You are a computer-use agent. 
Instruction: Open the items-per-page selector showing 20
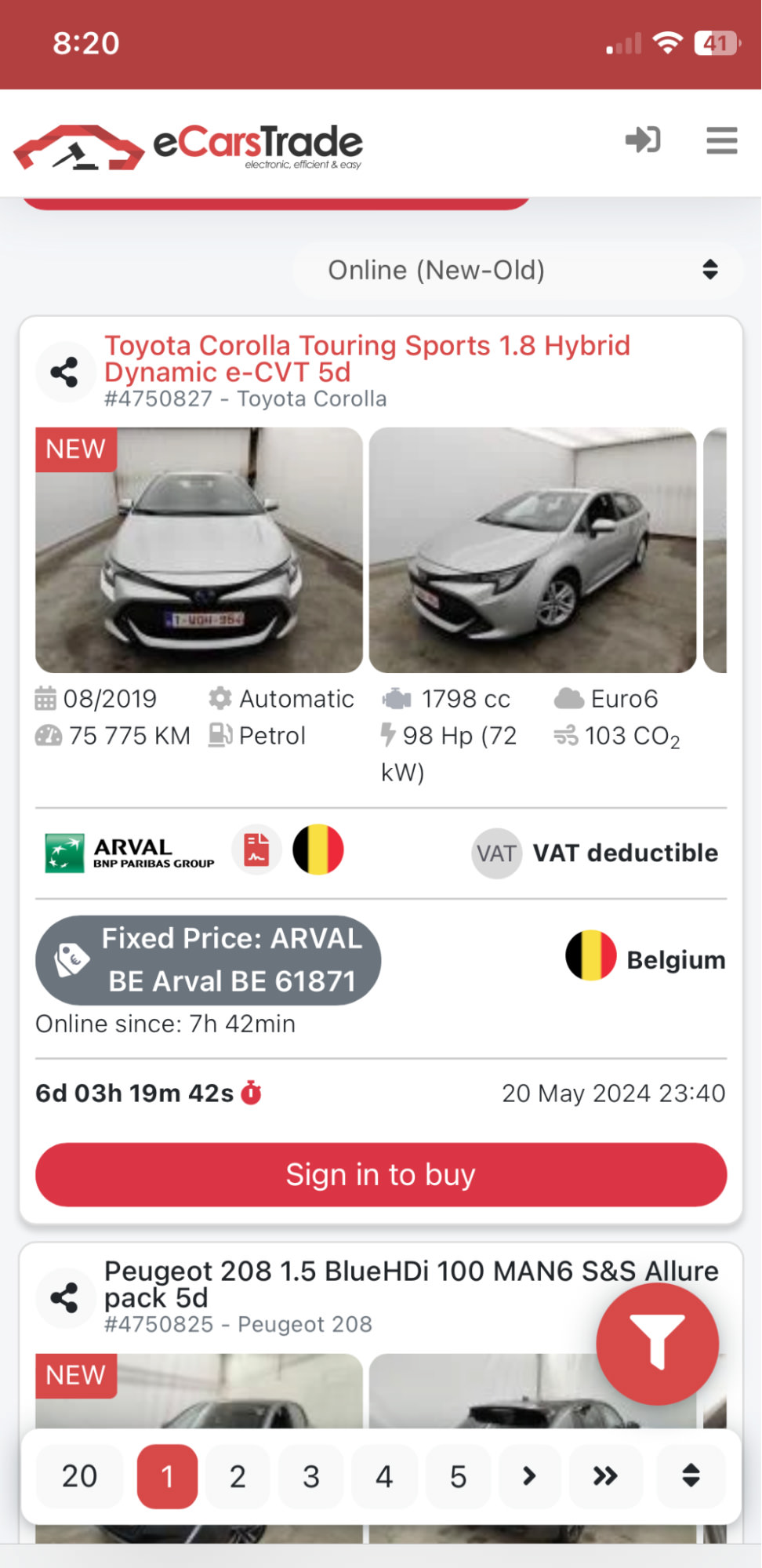(x=78, y=1476)
